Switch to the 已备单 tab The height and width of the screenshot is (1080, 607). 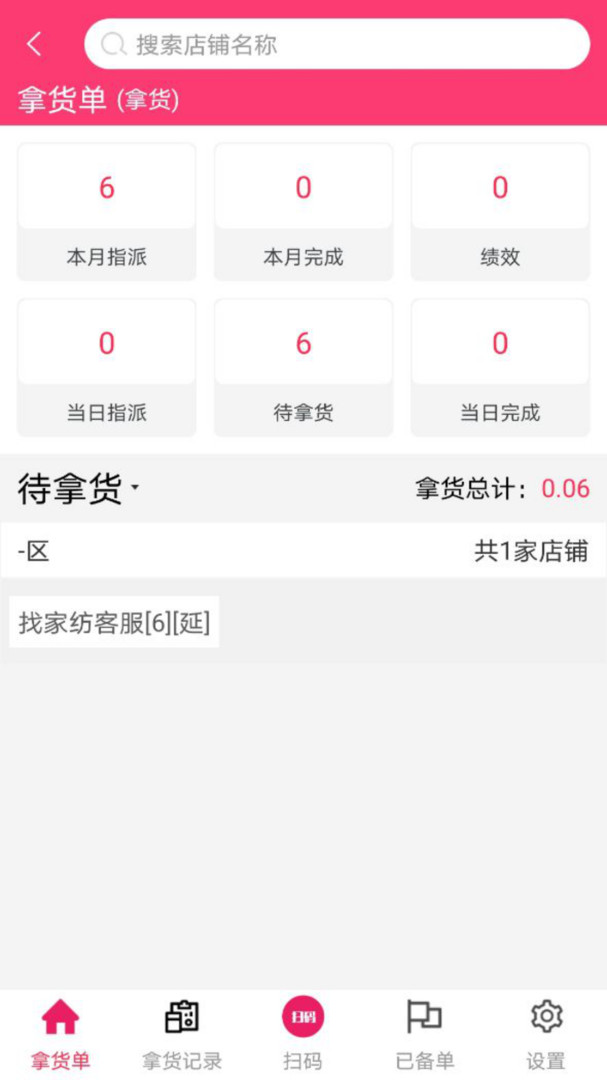tap(424, 1035)
